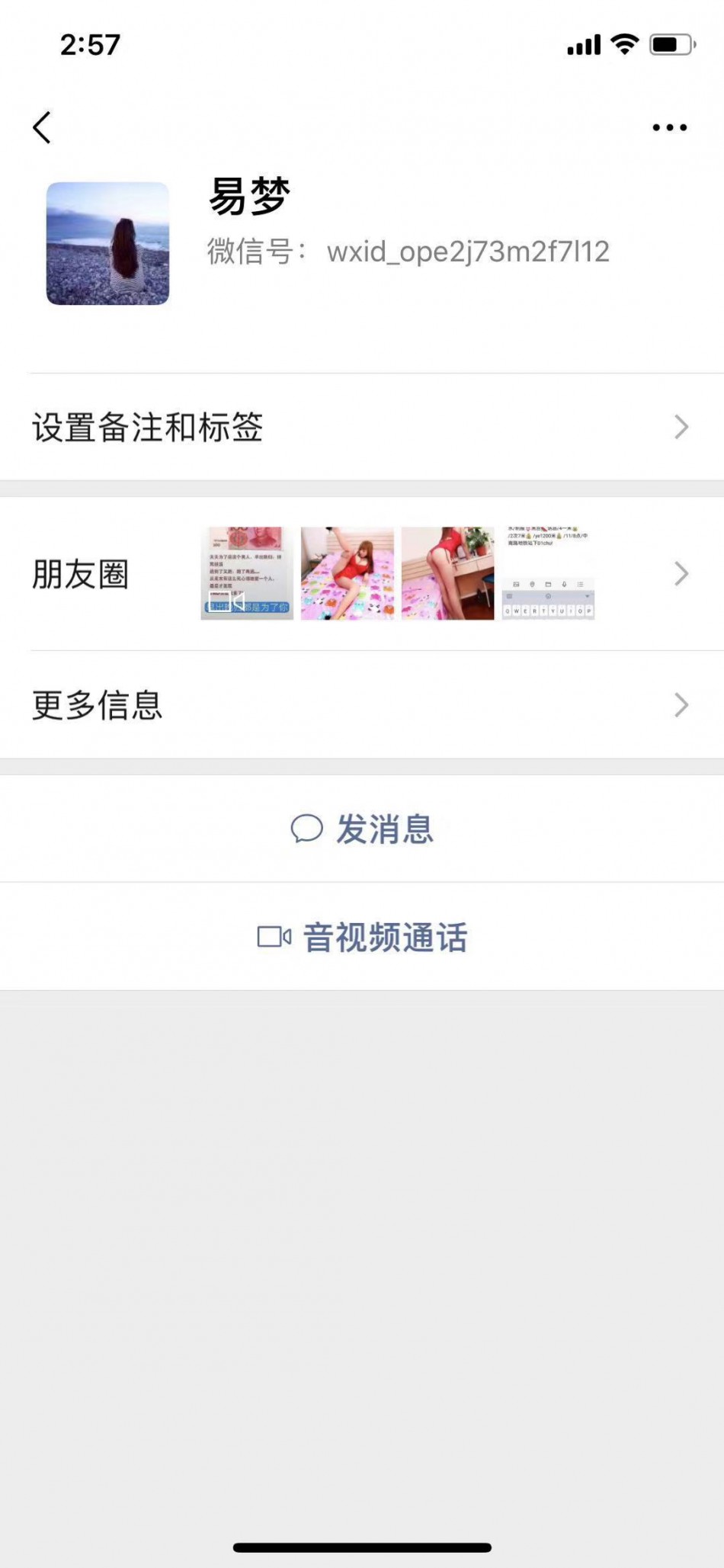This screenshot has width=724, height=1568.
Task: Open the 朋友圈 moments row
Action: [361, 573]
